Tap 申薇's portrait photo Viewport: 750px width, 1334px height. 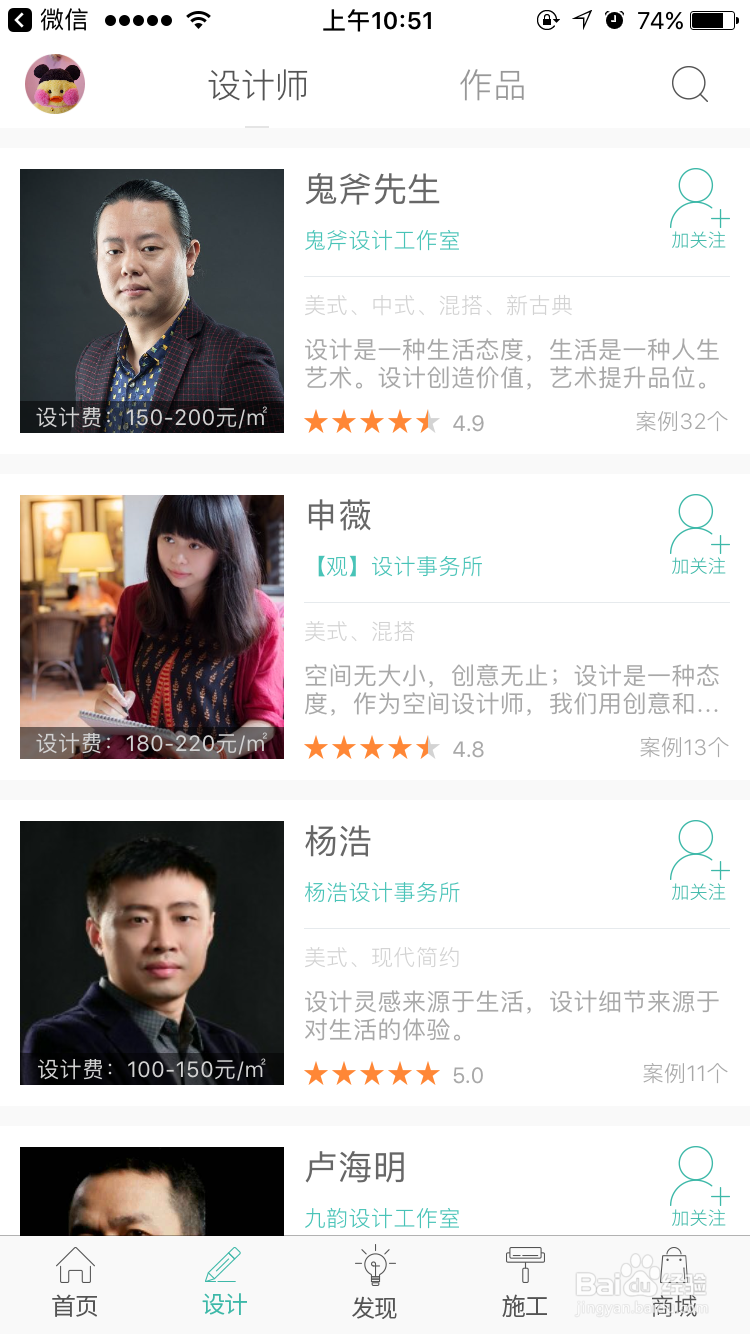[x=151, y=626]
